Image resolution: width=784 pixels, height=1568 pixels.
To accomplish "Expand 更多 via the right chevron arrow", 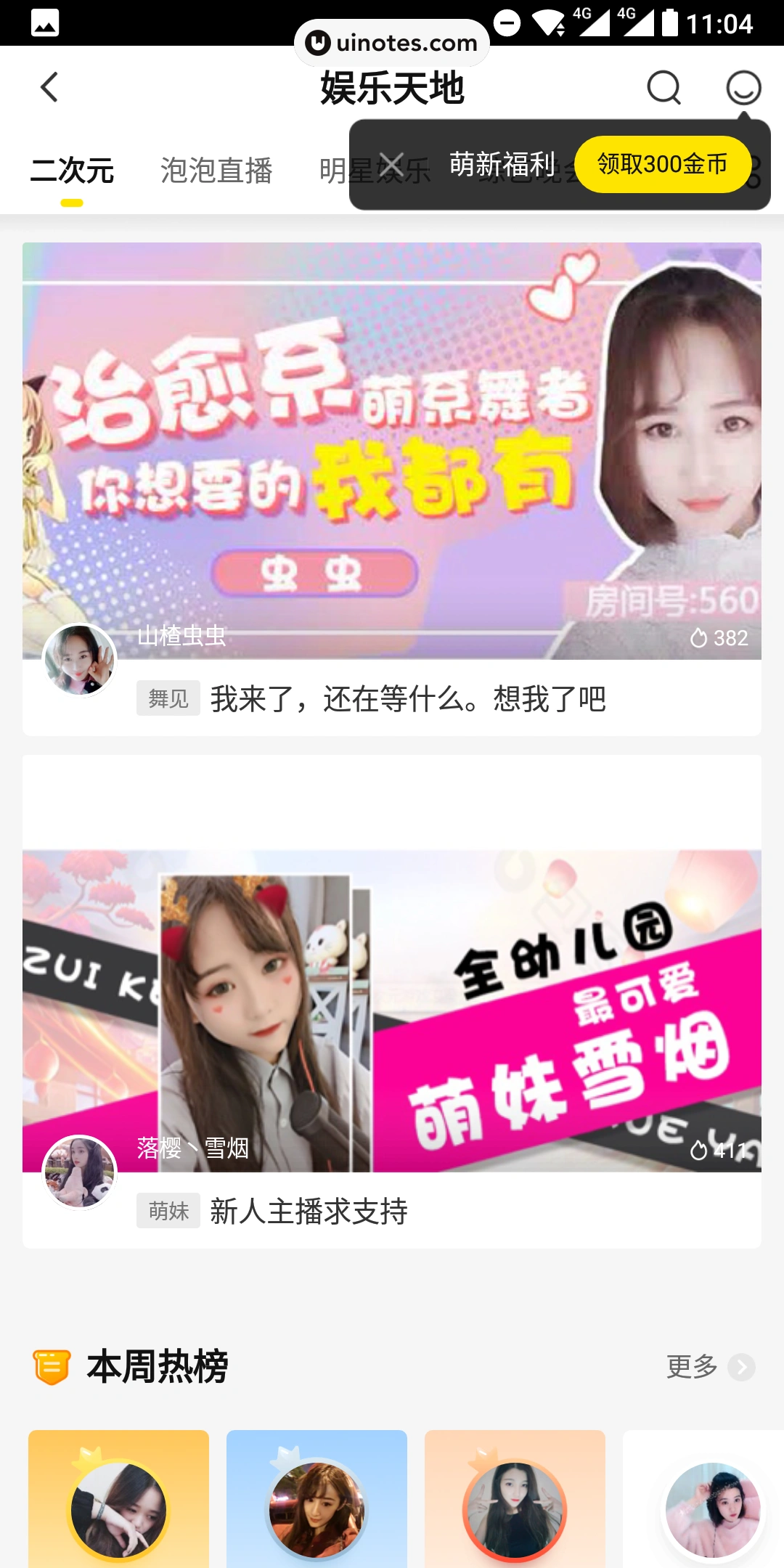I will click(x=742, y=1367).
